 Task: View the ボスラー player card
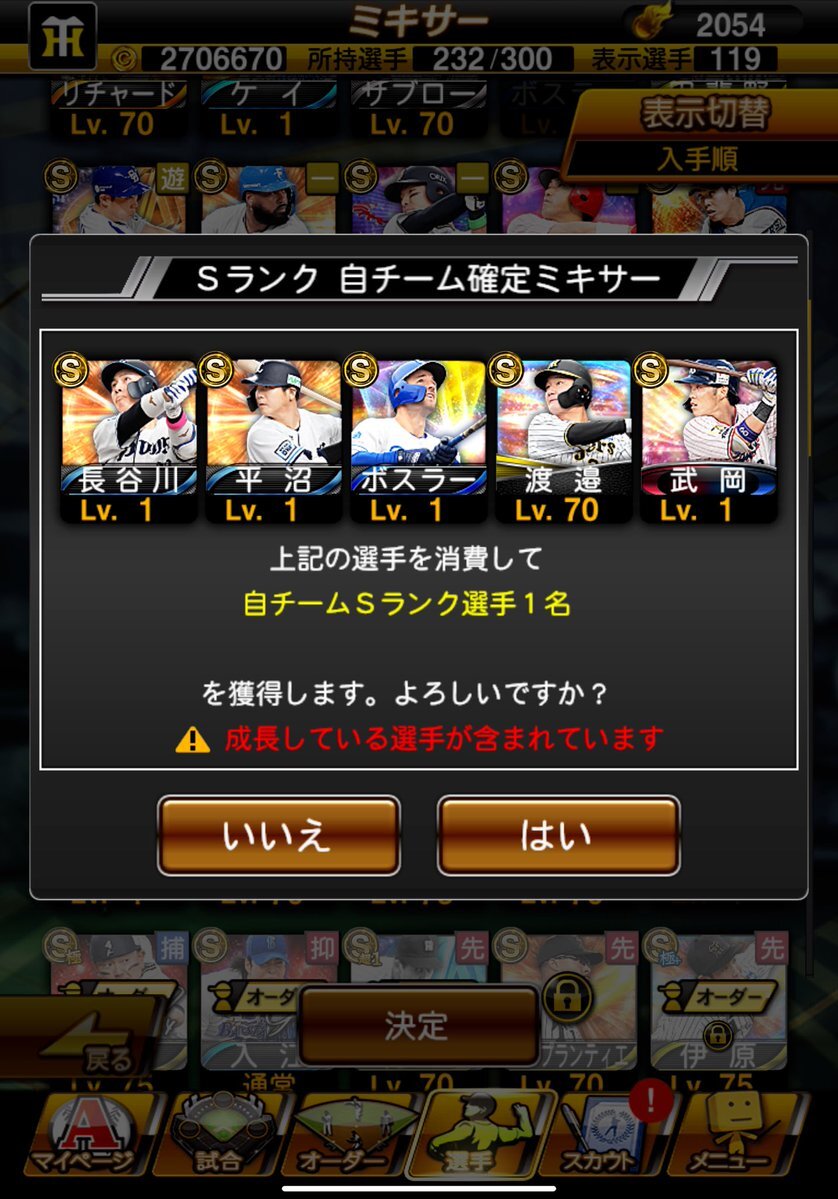(418, 438)
